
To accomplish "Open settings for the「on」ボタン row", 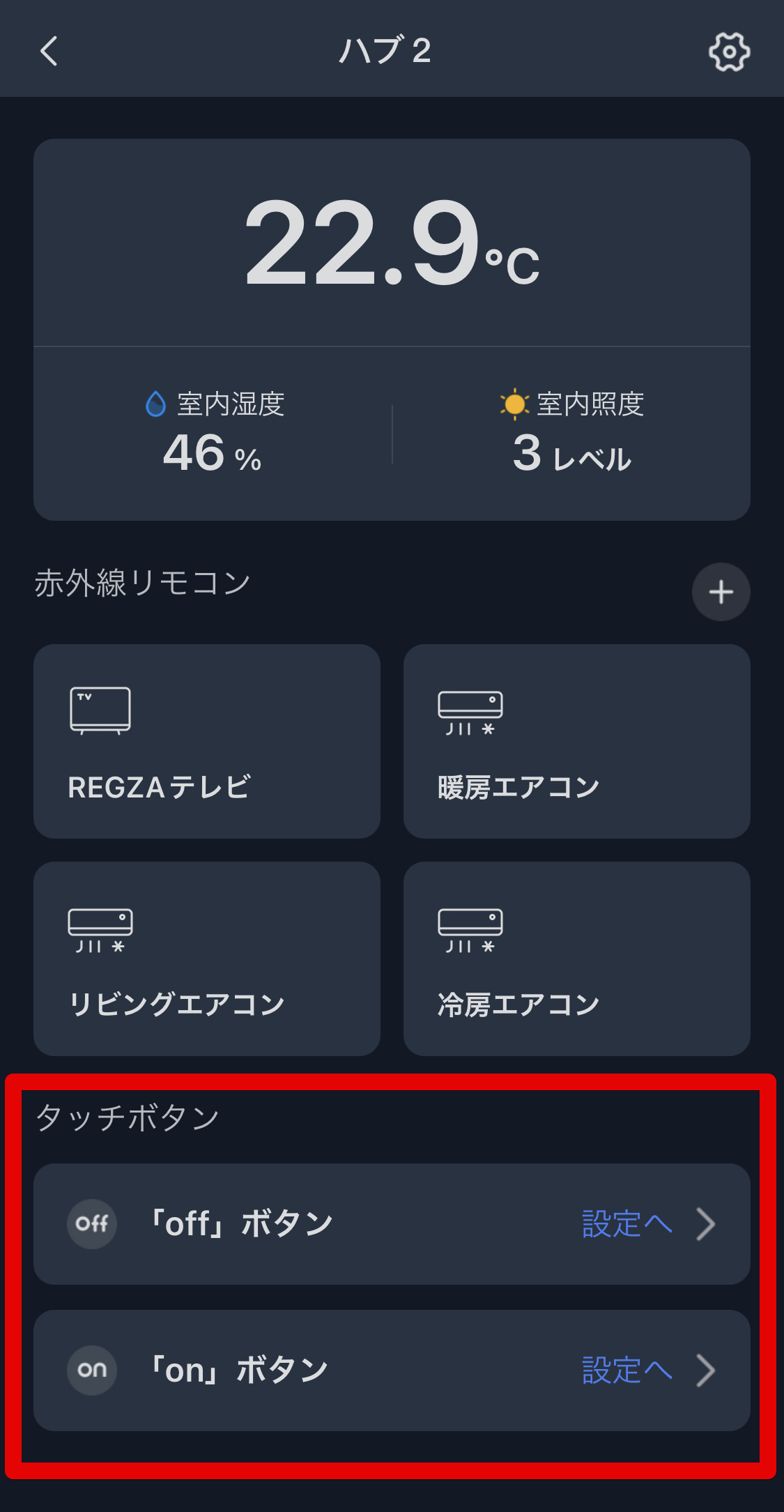I will coord(392,1370).
